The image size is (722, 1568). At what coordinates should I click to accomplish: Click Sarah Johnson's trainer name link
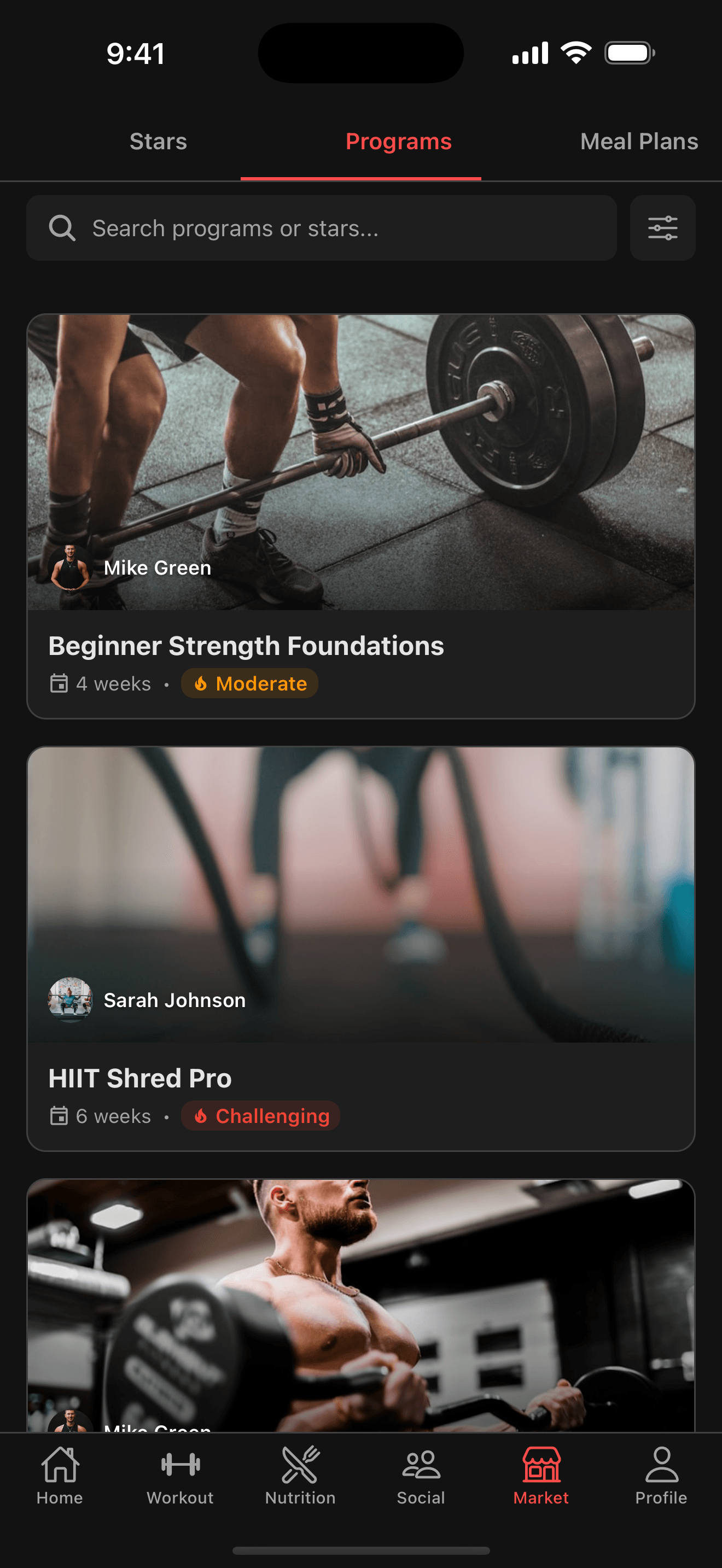[x=174, y=999]
